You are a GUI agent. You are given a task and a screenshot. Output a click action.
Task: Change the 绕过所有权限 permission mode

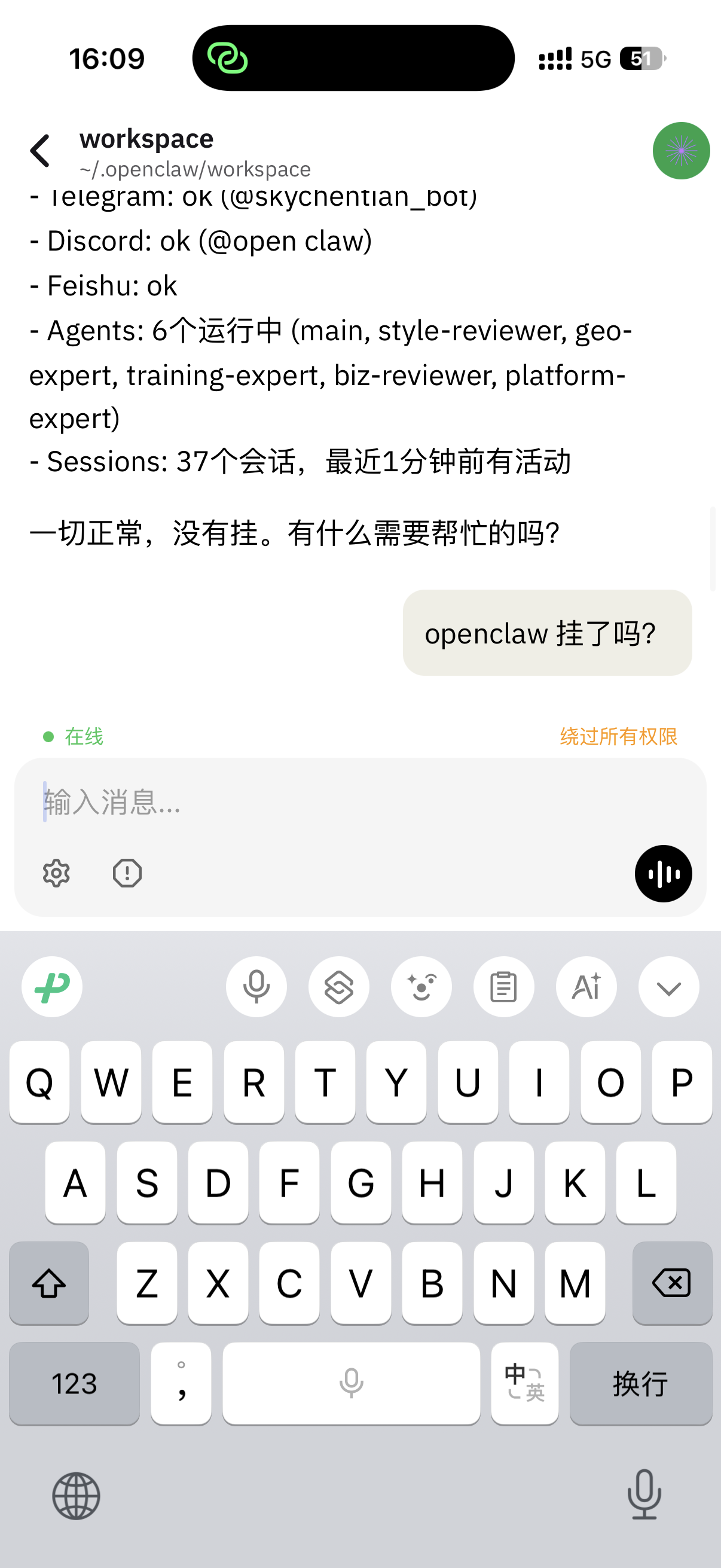coord(618,737)
